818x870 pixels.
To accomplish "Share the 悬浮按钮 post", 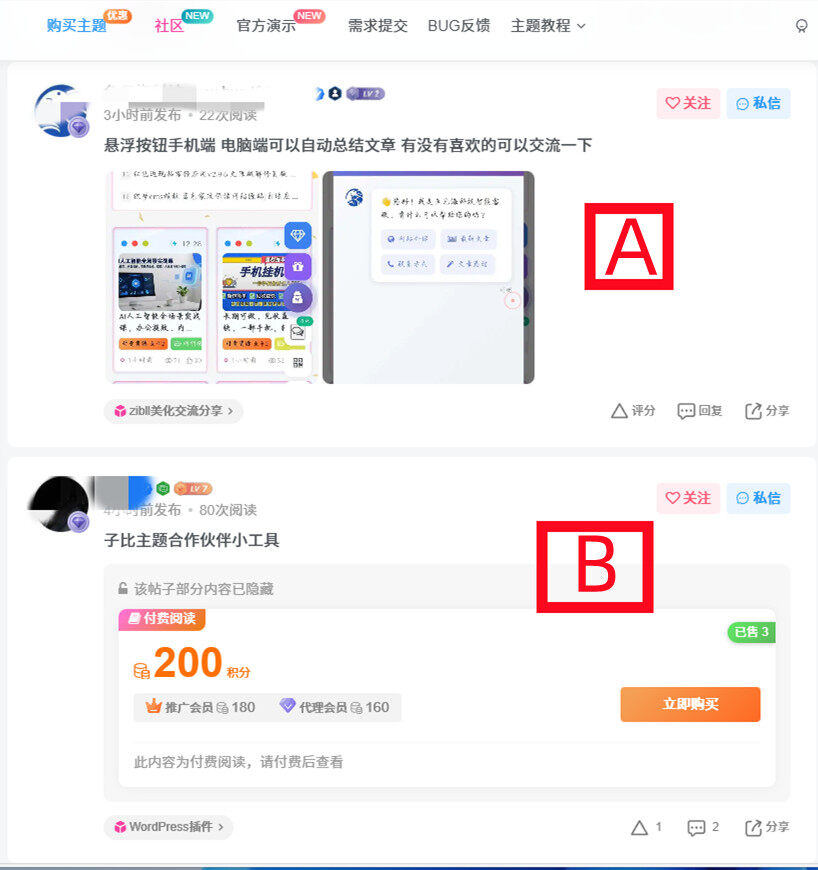I will pos(767,411).
